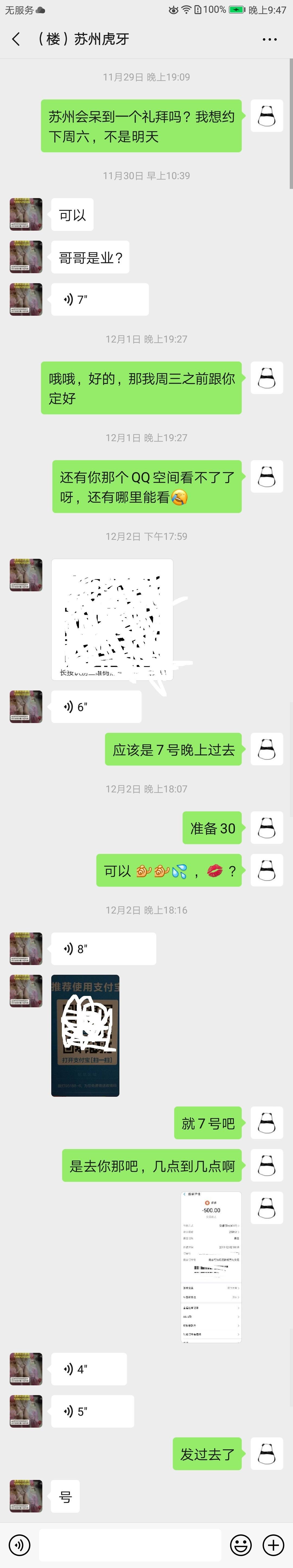Focus the message text field
293x1568 pixels.
[130, 1544]
